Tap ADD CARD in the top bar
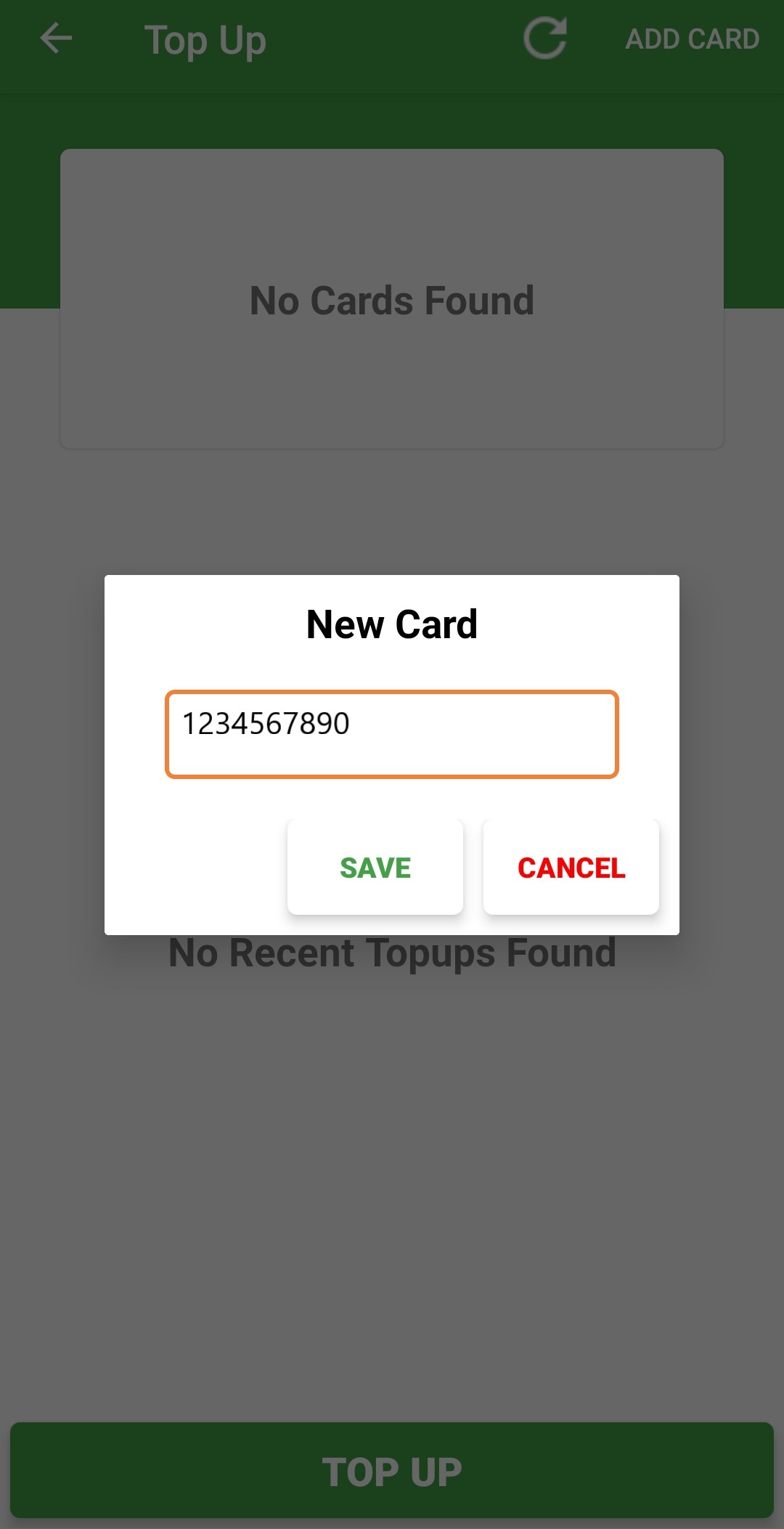 coord(692,39)
